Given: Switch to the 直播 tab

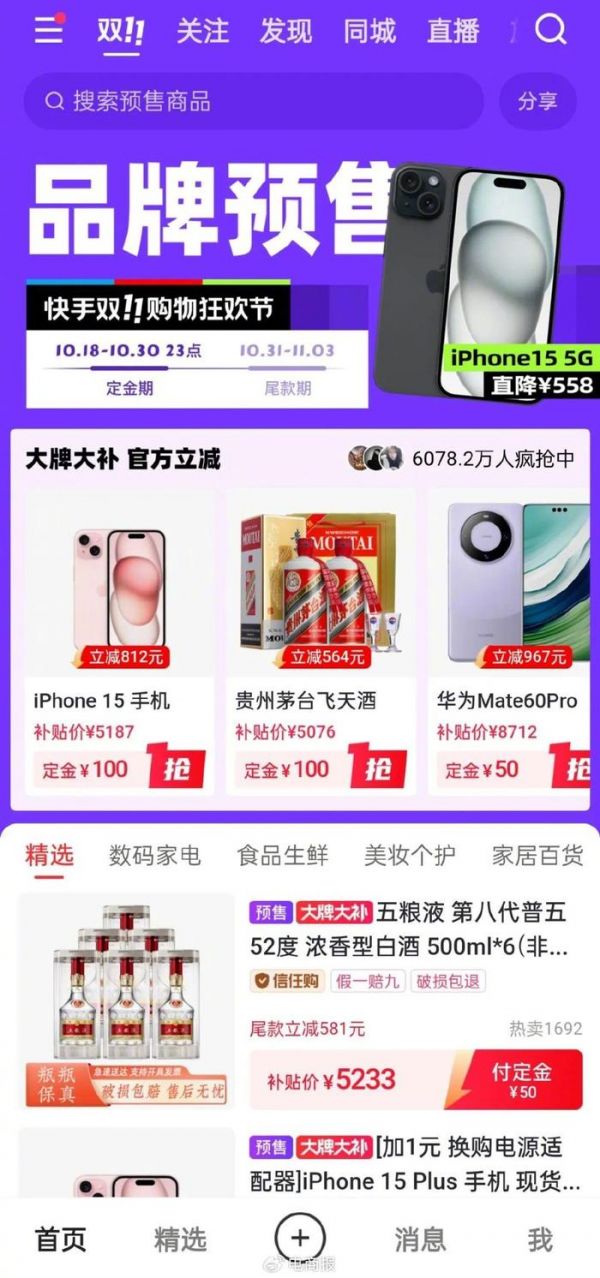Looking at the screenshot, I should pos(453,31).
